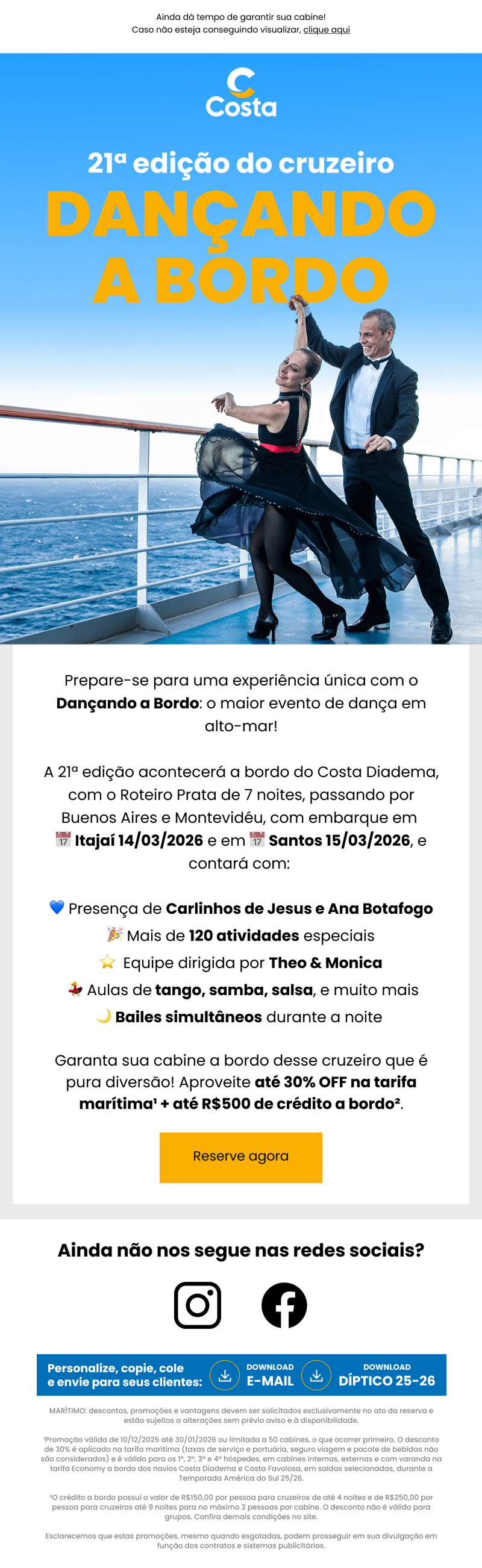The width and height of the screenshot is (482, 1568).
Task: Open Costa's Instagram profile icon
Action: 197,1304
